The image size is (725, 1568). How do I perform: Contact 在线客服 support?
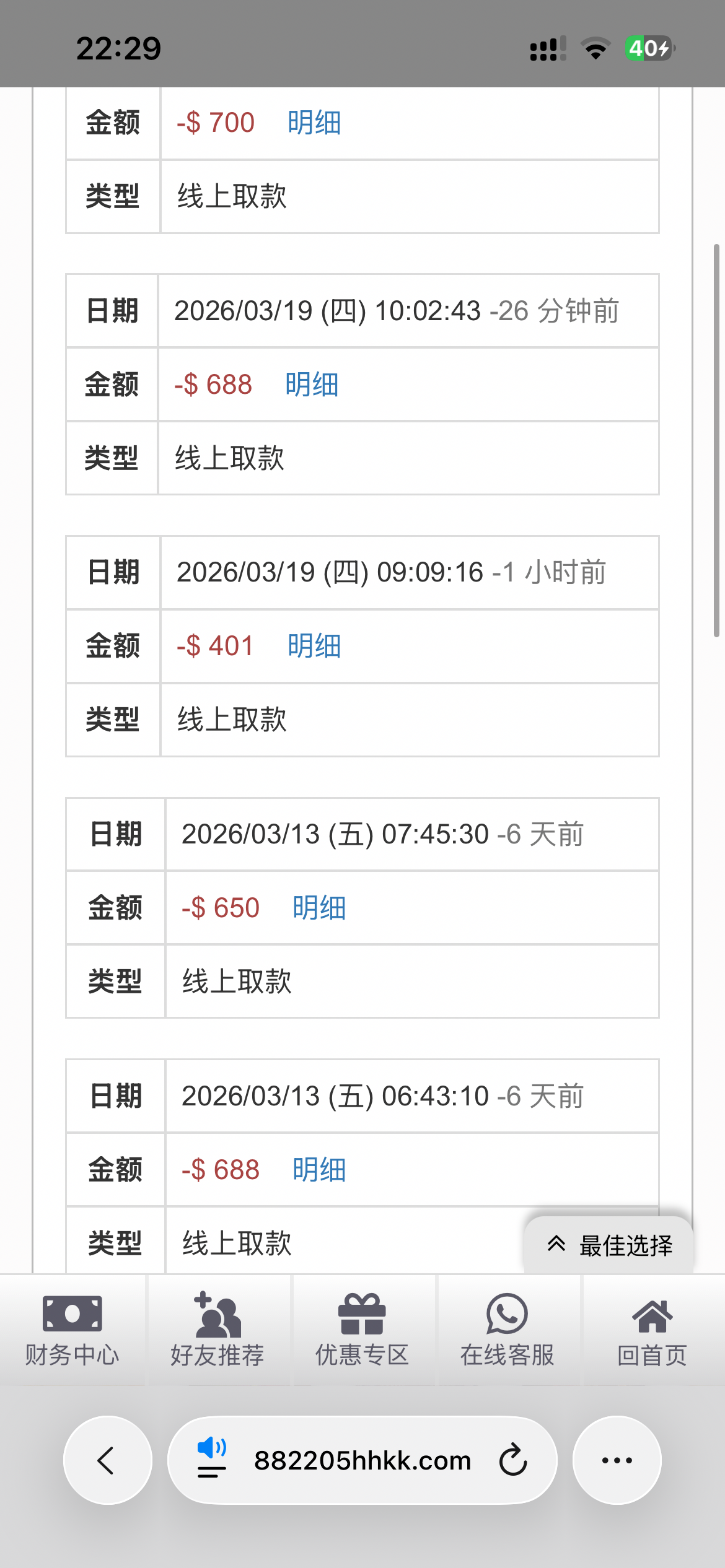[507, 1330]
